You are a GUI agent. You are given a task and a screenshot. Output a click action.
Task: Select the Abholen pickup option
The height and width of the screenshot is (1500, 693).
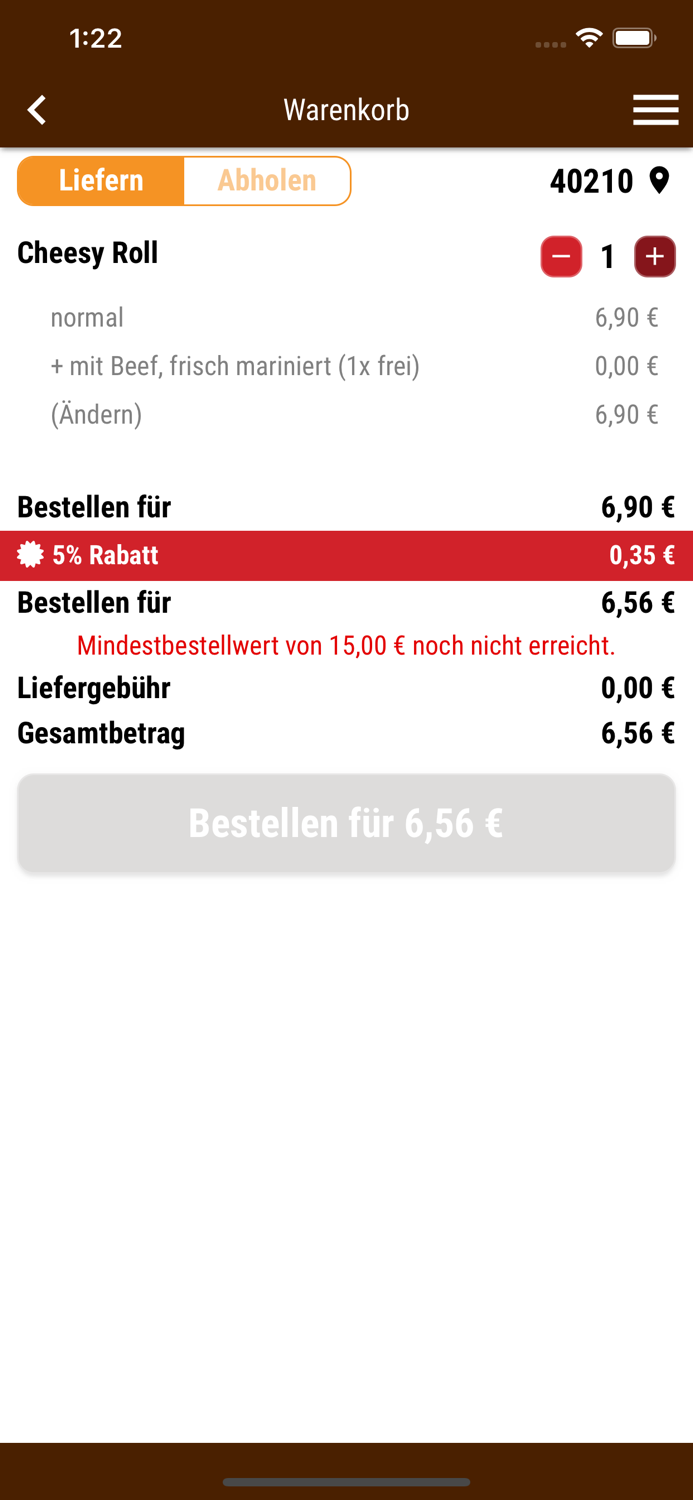(267, 181)
